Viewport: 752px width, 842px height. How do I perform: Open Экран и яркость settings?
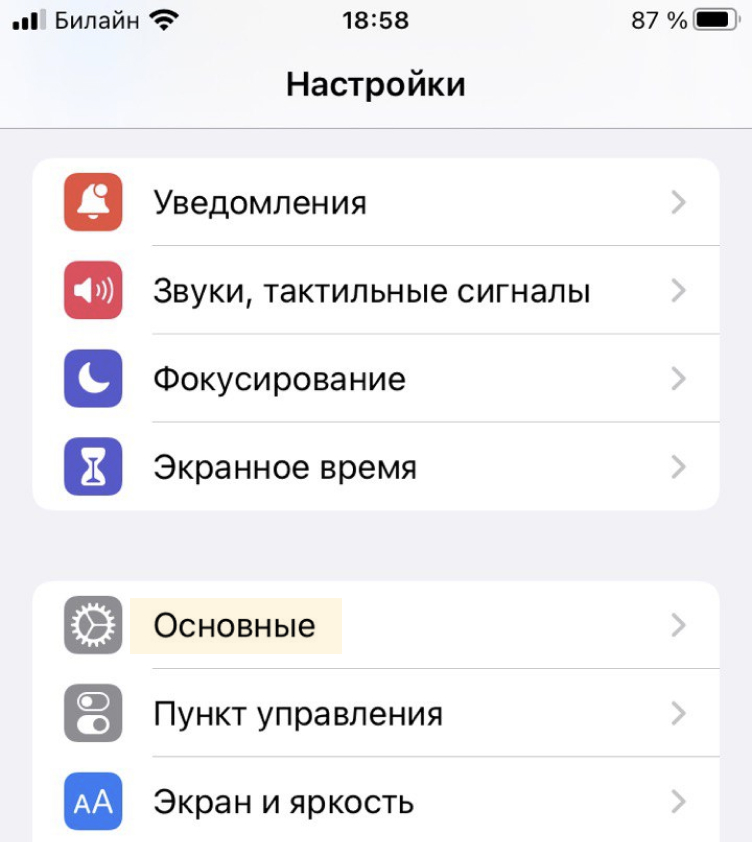coord(375,801)
